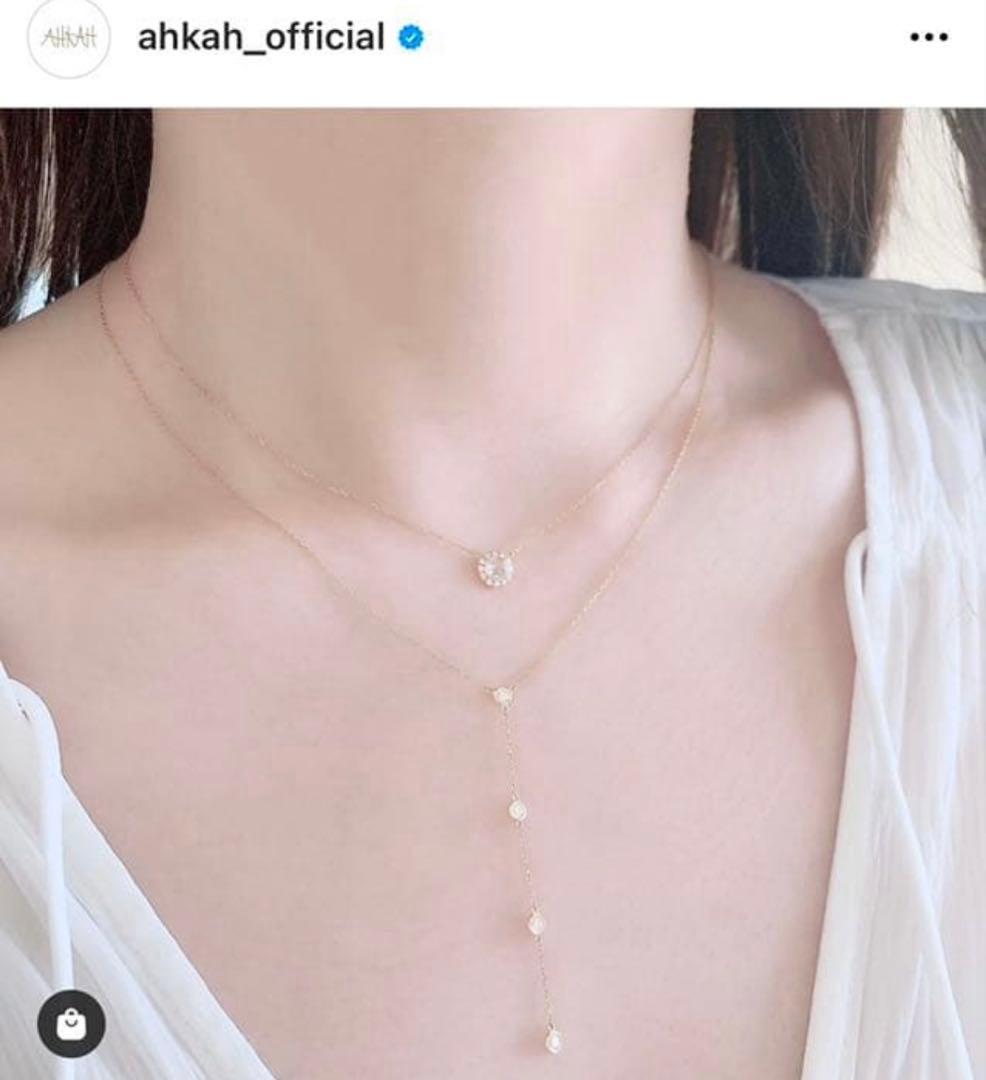Open the ahkah_official profile picture
Viewport: 986px width, 1080px height.
[67, 38]
